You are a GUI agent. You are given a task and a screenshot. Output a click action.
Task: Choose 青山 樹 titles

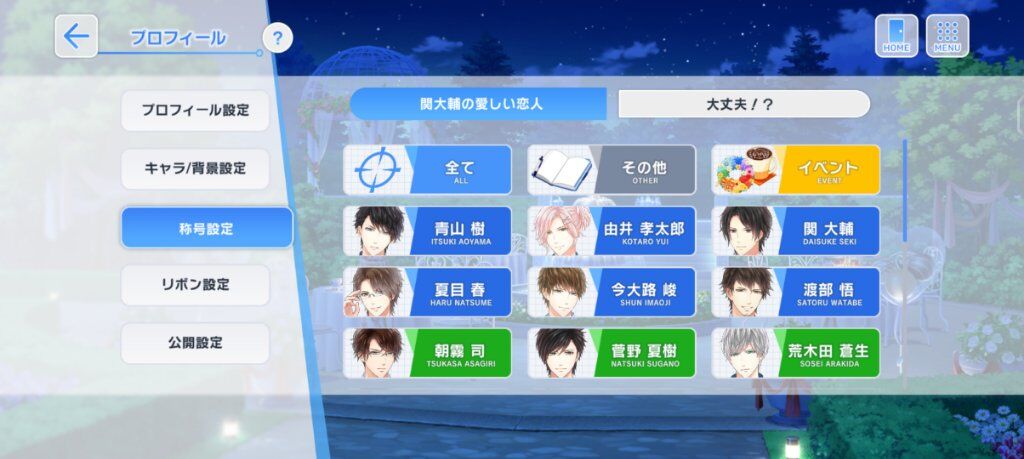427,231
